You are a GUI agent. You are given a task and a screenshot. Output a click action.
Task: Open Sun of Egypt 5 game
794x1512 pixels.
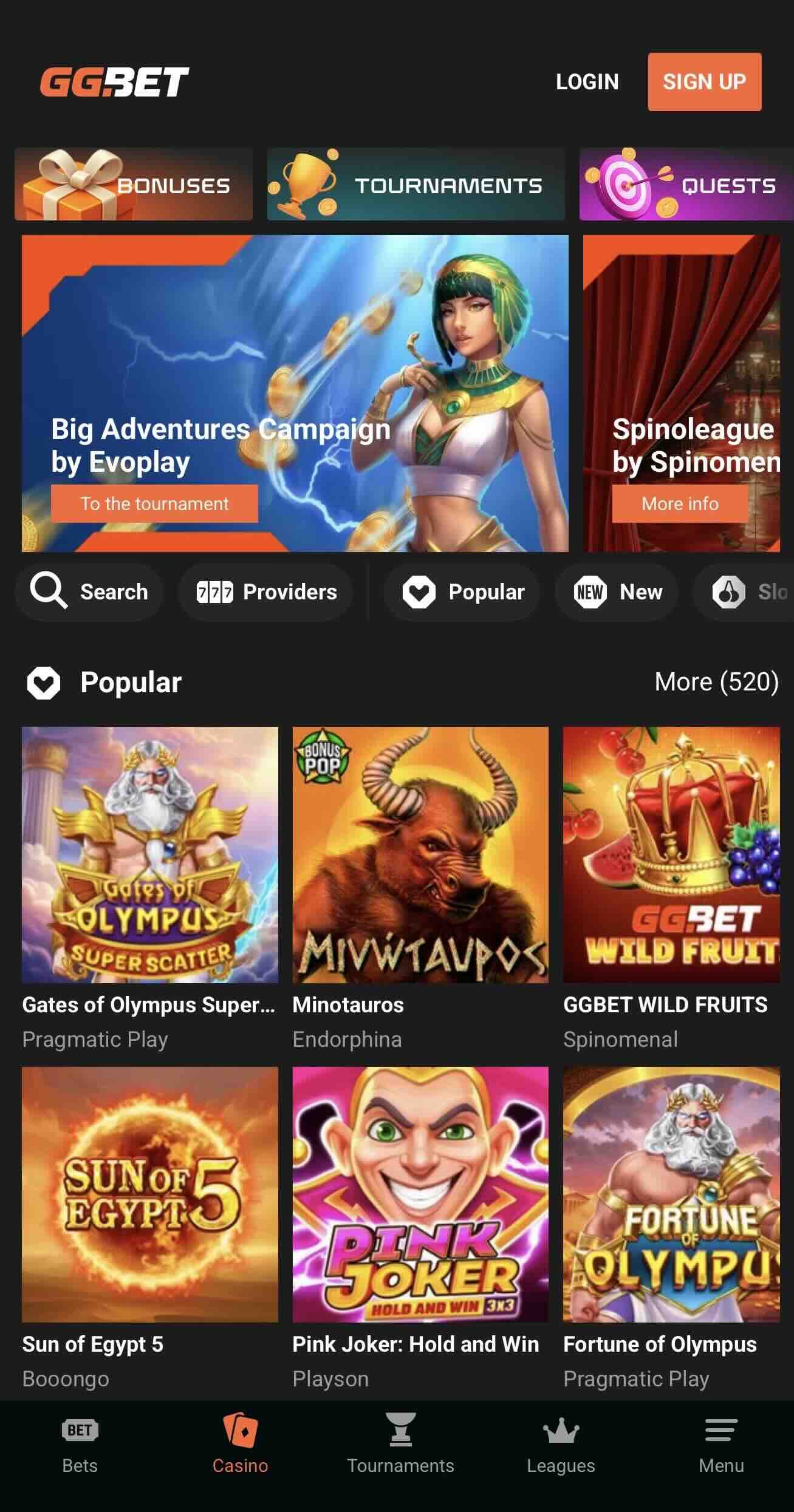pyautogui.click(x=149, y=1194)
